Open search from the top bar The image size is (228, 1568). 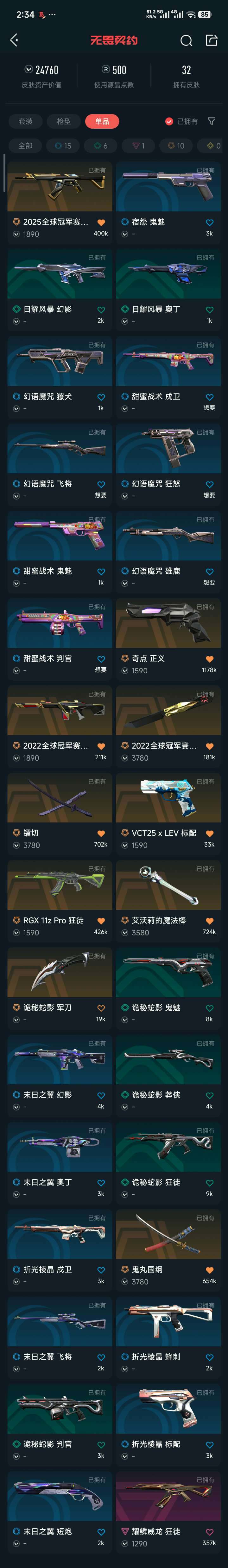pyautogui.click(x=186, y=40)
